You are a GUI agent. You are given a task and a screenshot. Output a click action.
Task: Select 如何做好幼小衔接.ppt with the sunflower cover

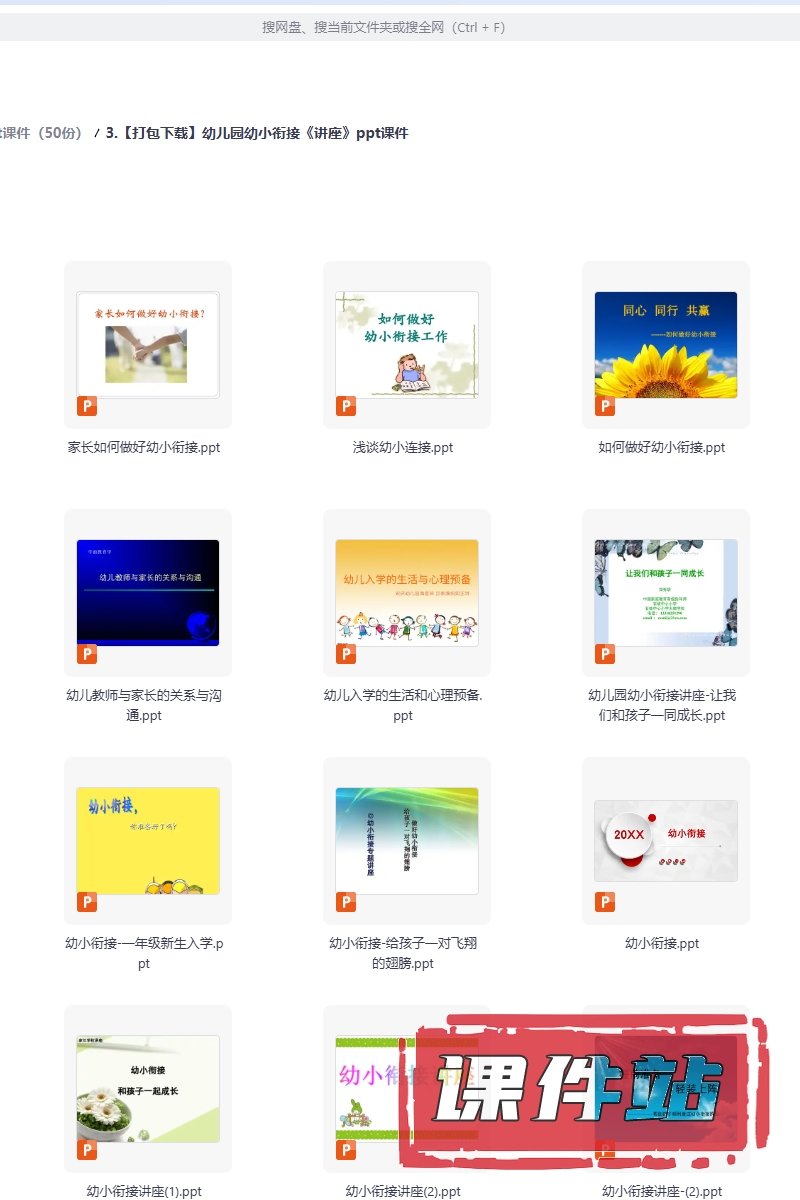coord(666,345)
